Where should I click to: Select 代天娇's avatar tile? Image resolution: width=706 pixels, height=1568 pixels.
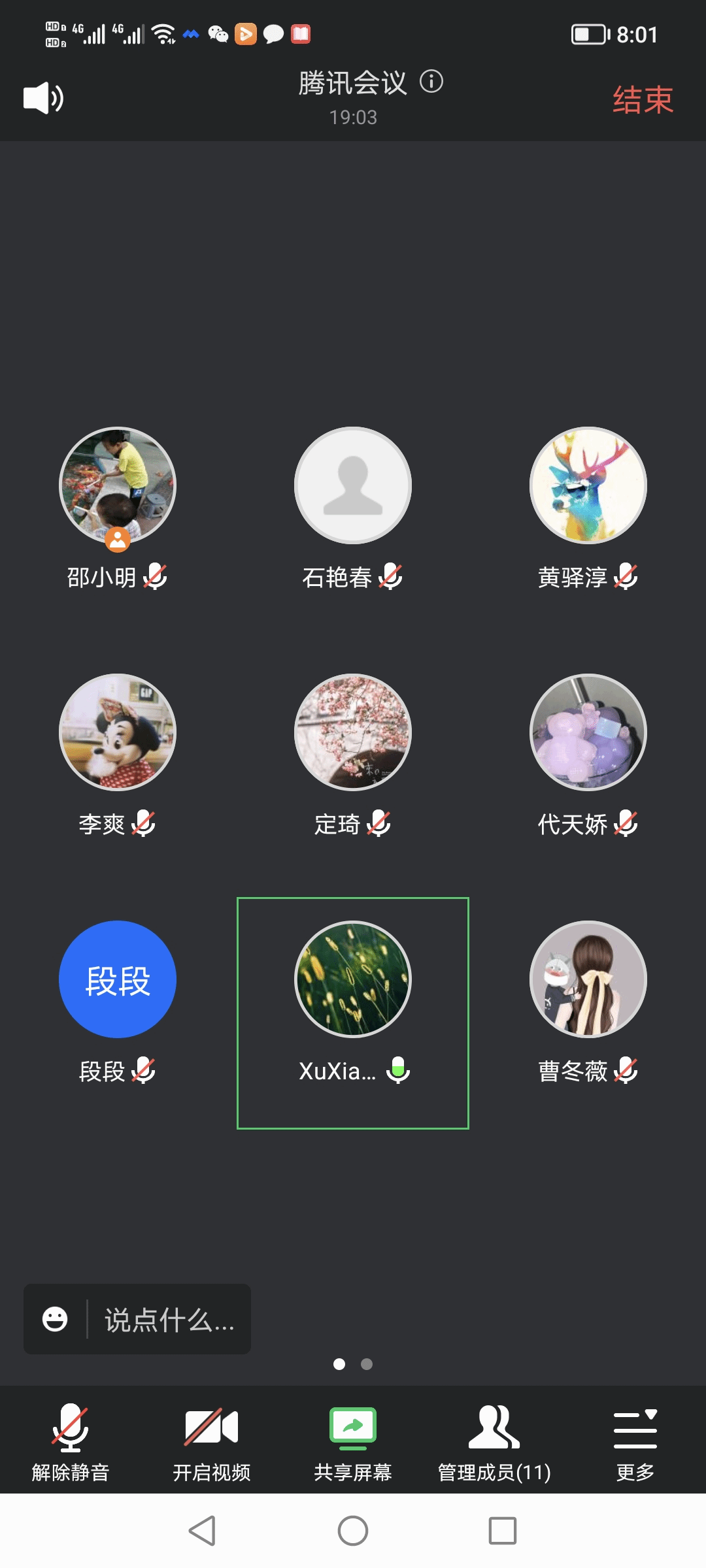pyautogui.click(x=588, y=732)
